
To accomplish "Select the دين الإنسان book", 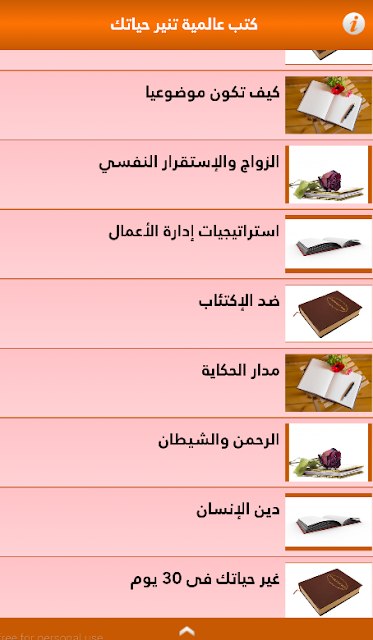I will (186, 522).
